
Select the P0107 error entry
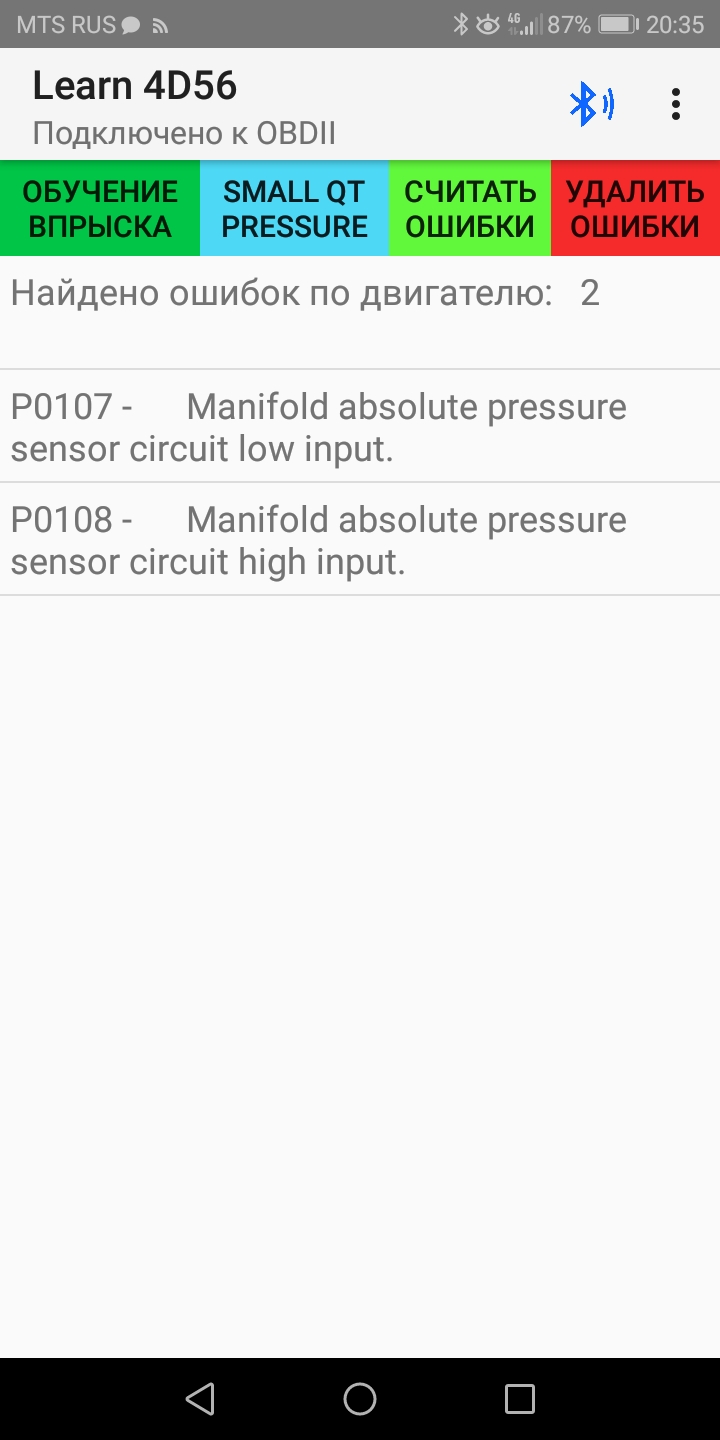[360, 427]
